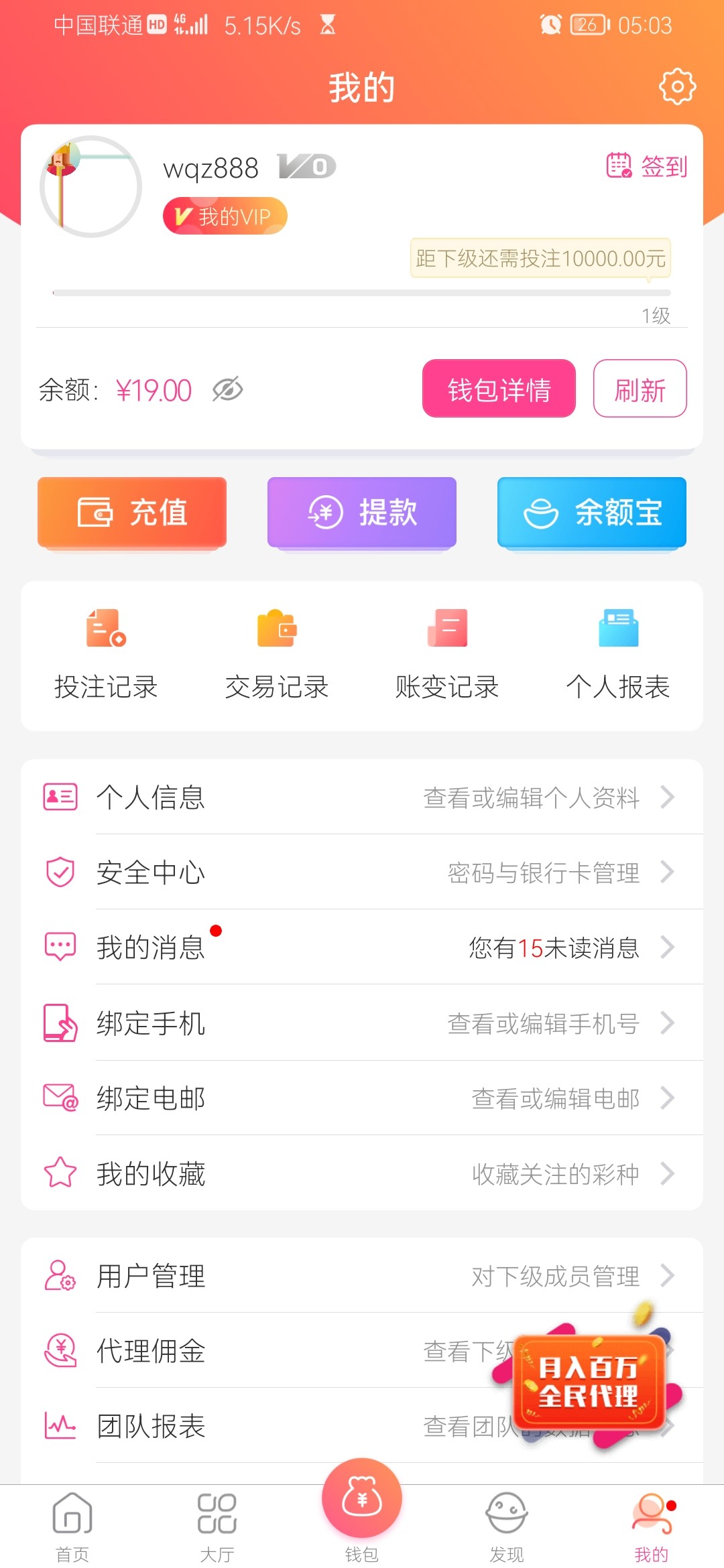Switch to the 发现 tab
The image size is (724, 1568).
click(x=507, y=1525)
